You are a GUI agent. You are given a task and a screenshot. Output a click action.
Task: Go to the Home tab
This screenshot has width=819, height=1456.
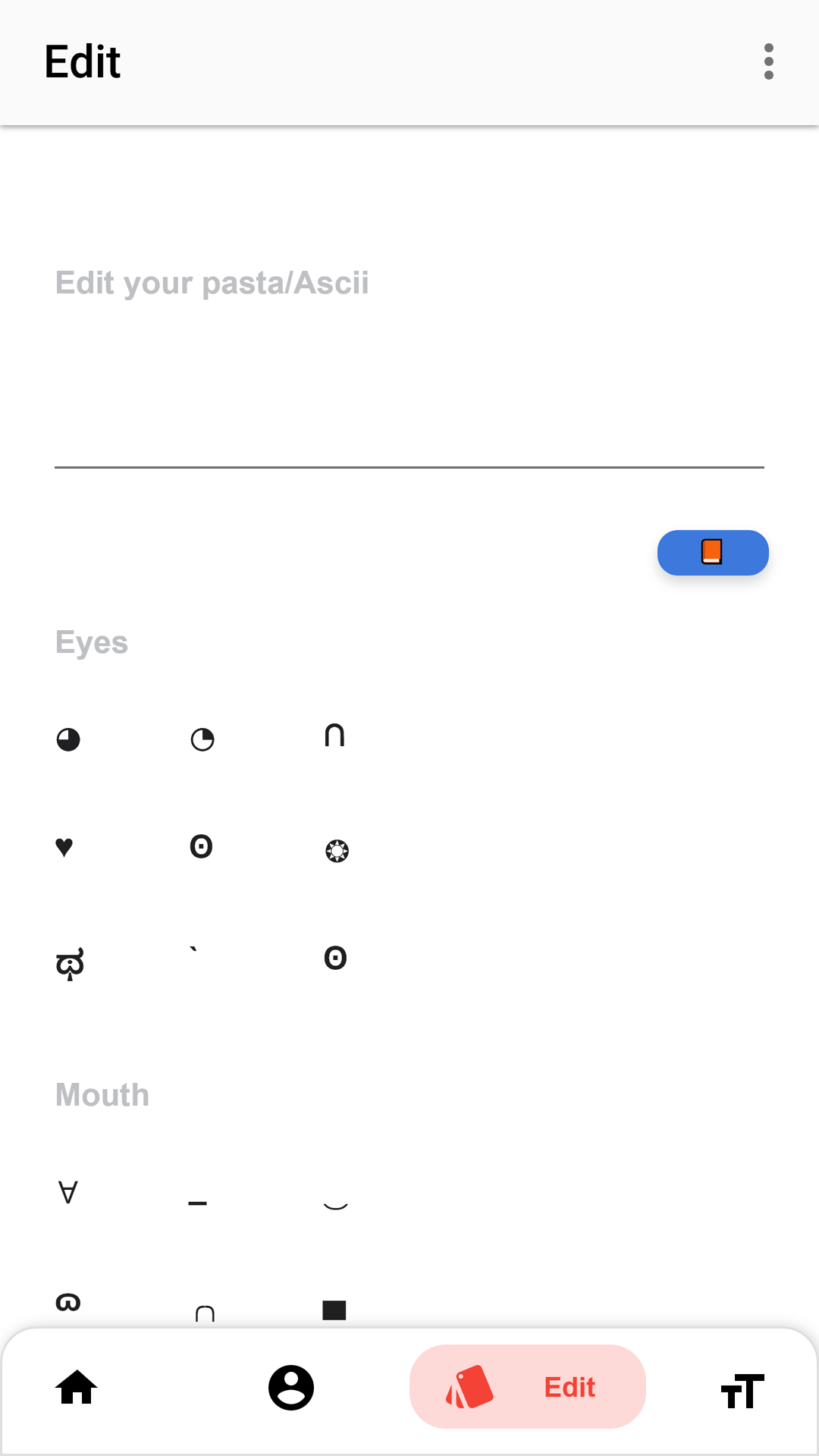click(77, 1388)
